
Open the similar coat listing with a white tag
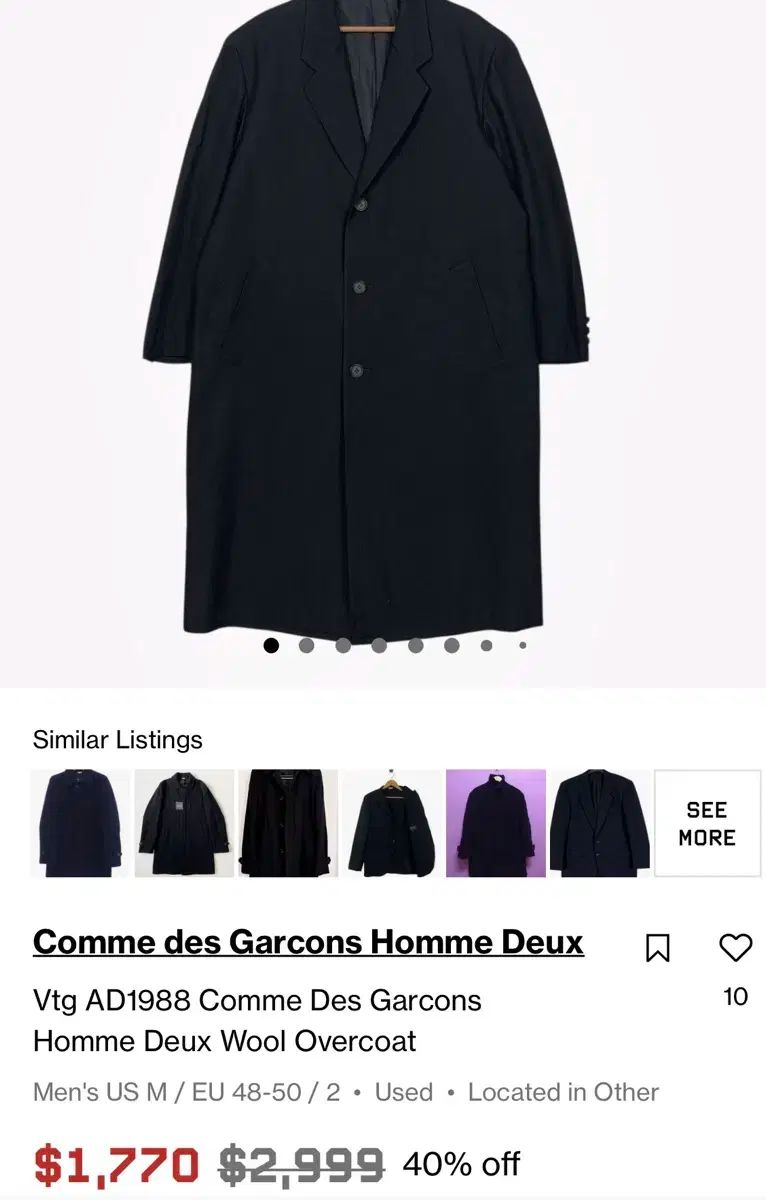[184, 823]
